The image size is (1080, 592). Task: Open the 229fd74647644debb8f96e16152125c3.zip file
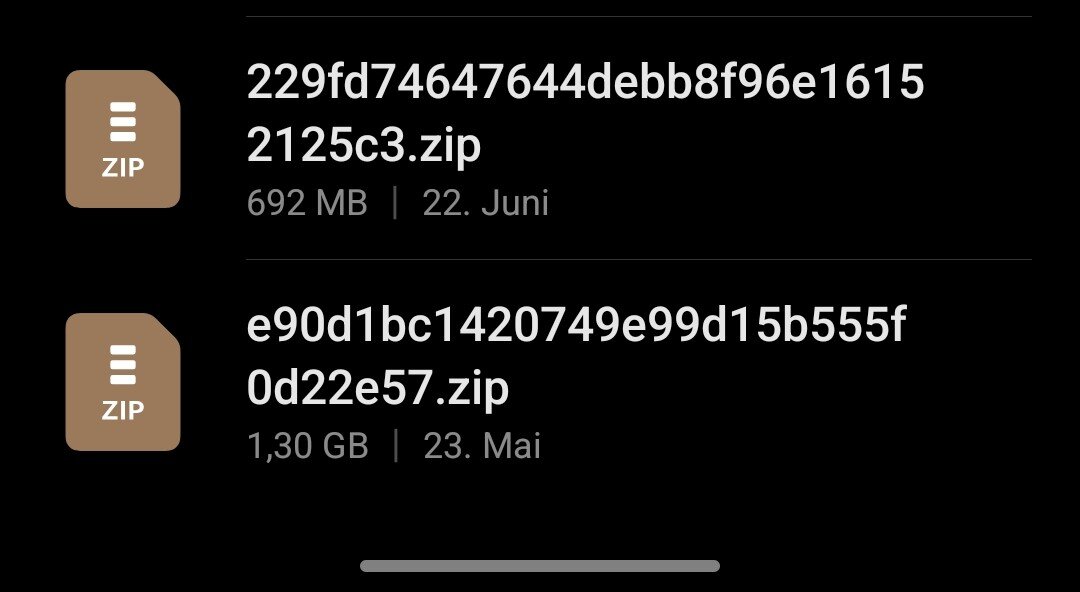click(585, 116)
